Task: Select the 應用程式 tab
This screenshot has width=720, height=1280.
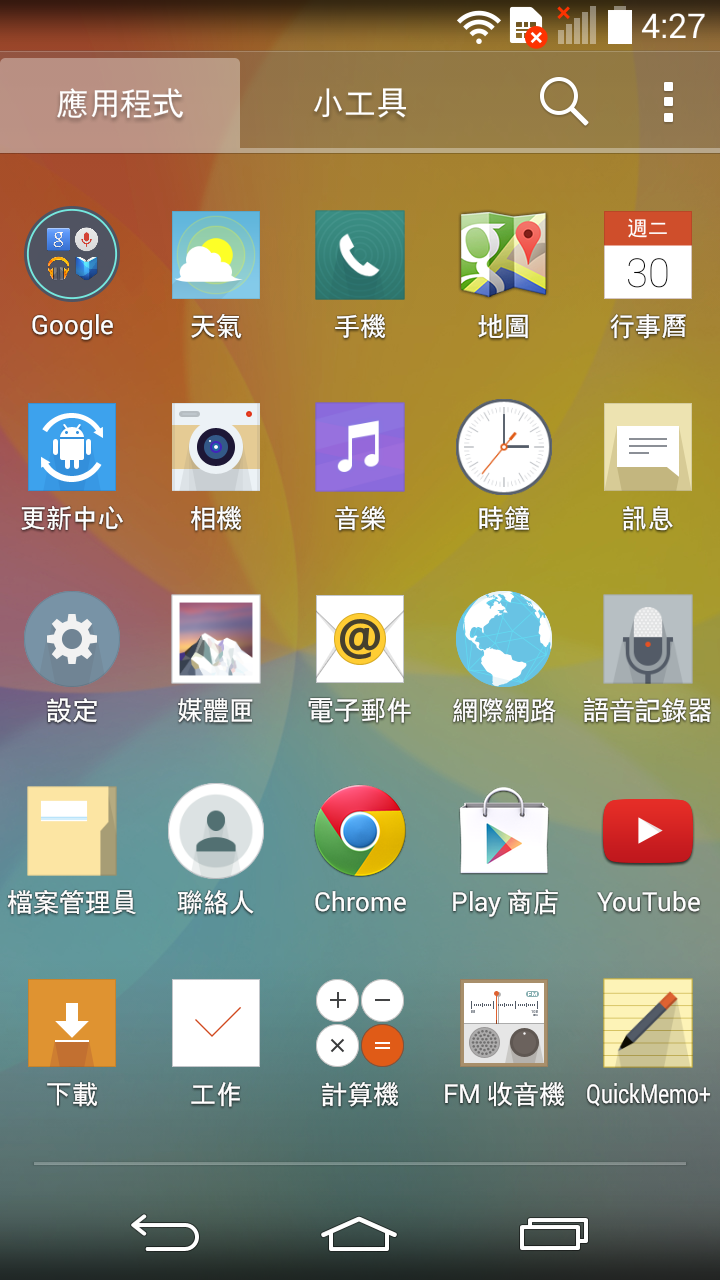Action: coord(120,103)
